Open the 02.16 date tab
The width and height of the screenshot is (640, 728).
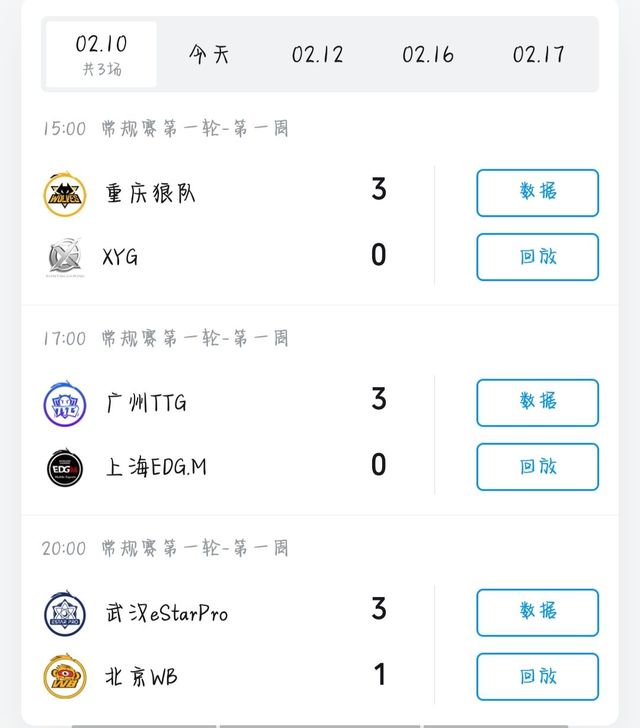(428, 54)
